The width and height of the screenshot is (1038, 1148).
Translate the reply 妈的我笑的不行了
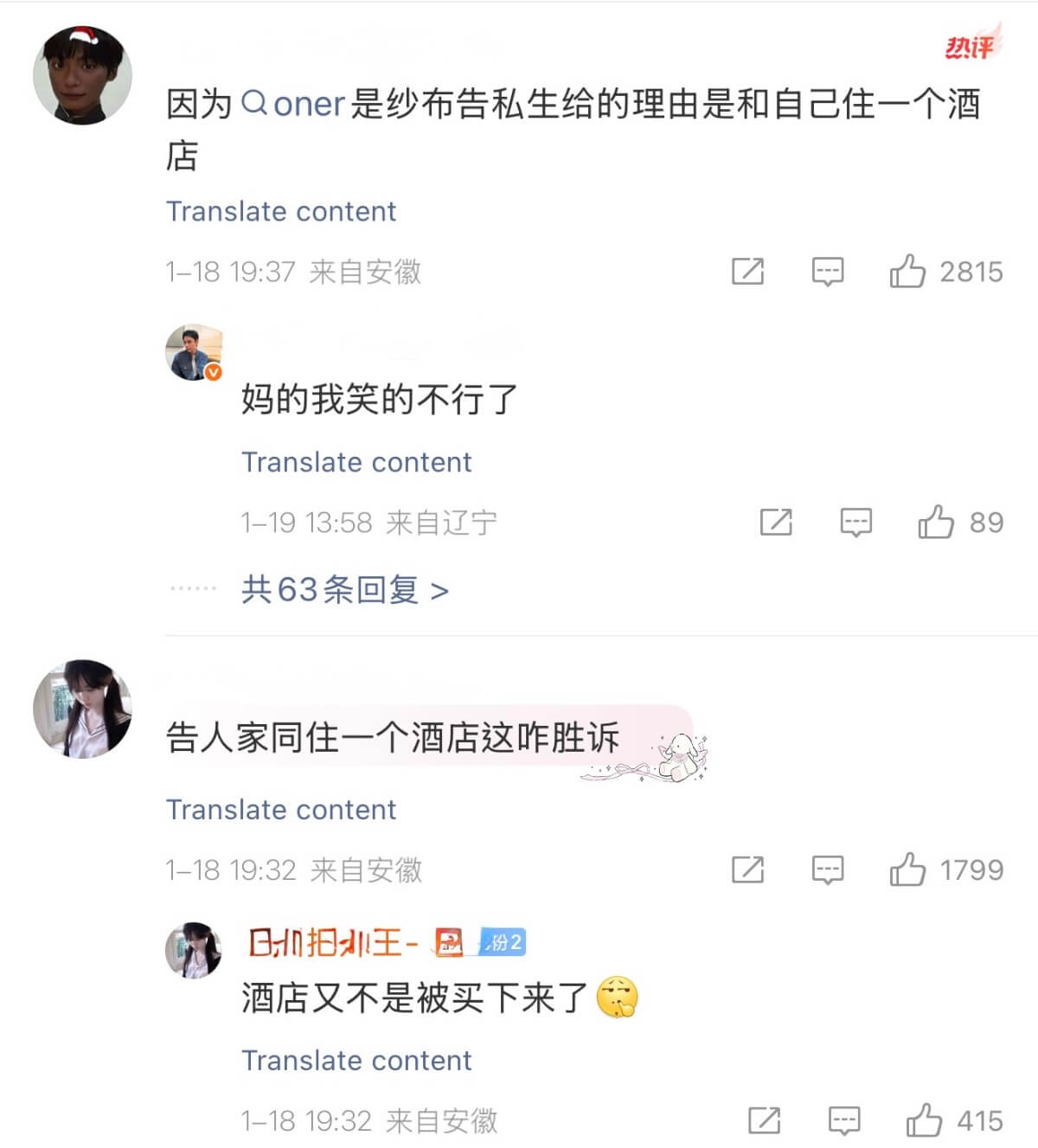click(356, 462)
